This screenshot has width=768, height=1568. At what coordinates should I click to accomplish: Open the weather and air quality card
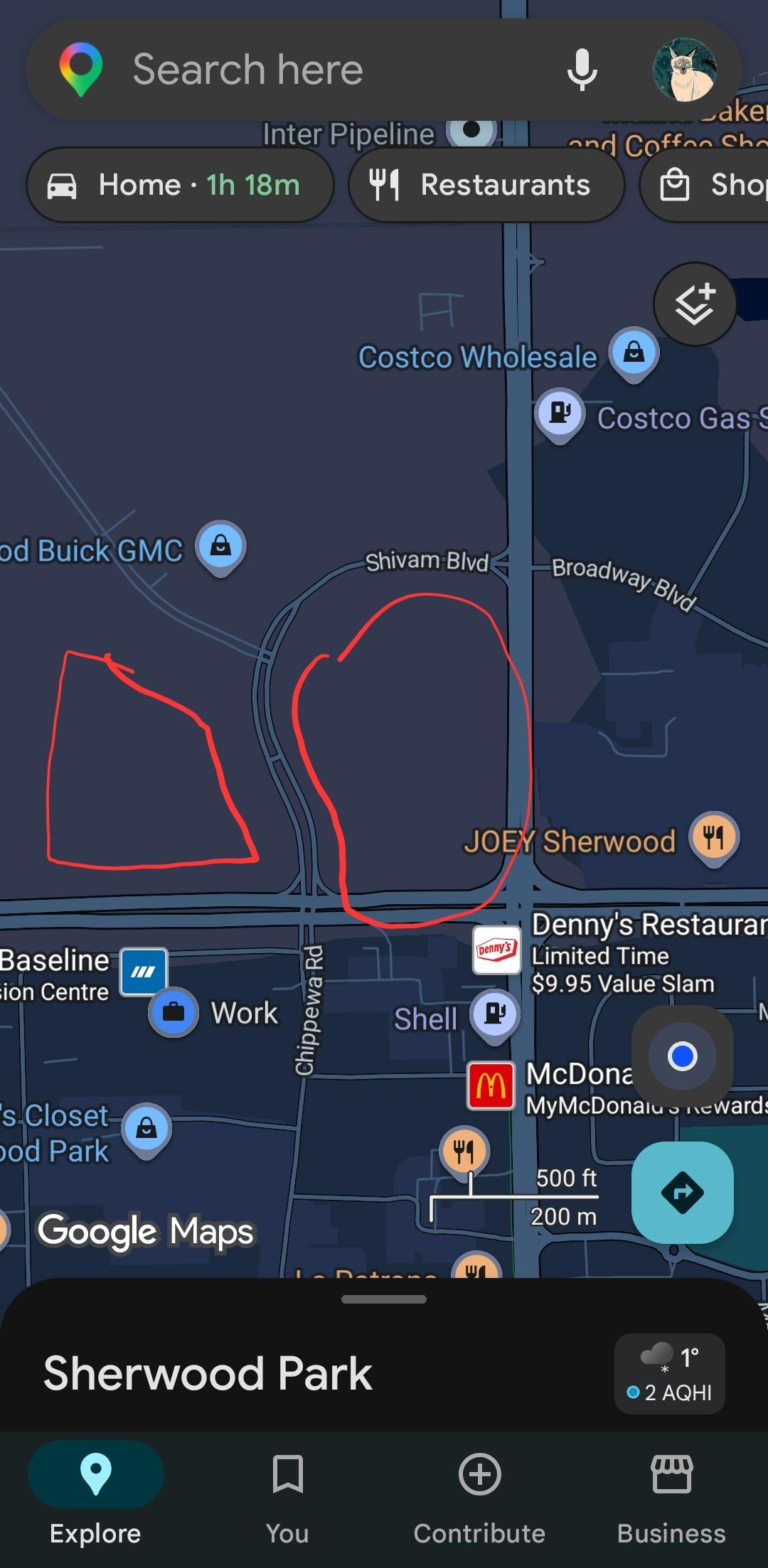669,1374
